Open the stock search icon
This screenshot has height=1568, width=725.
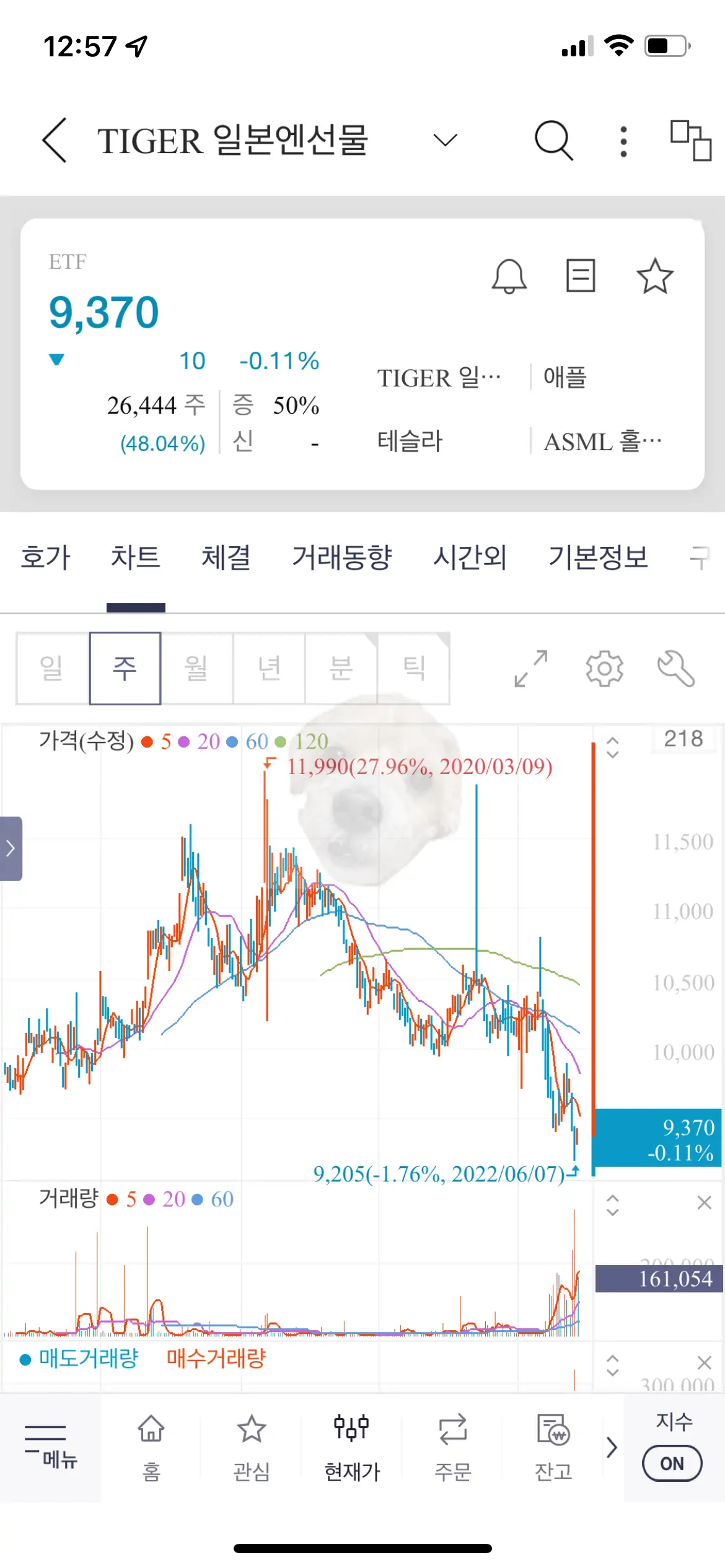point(553,140)
